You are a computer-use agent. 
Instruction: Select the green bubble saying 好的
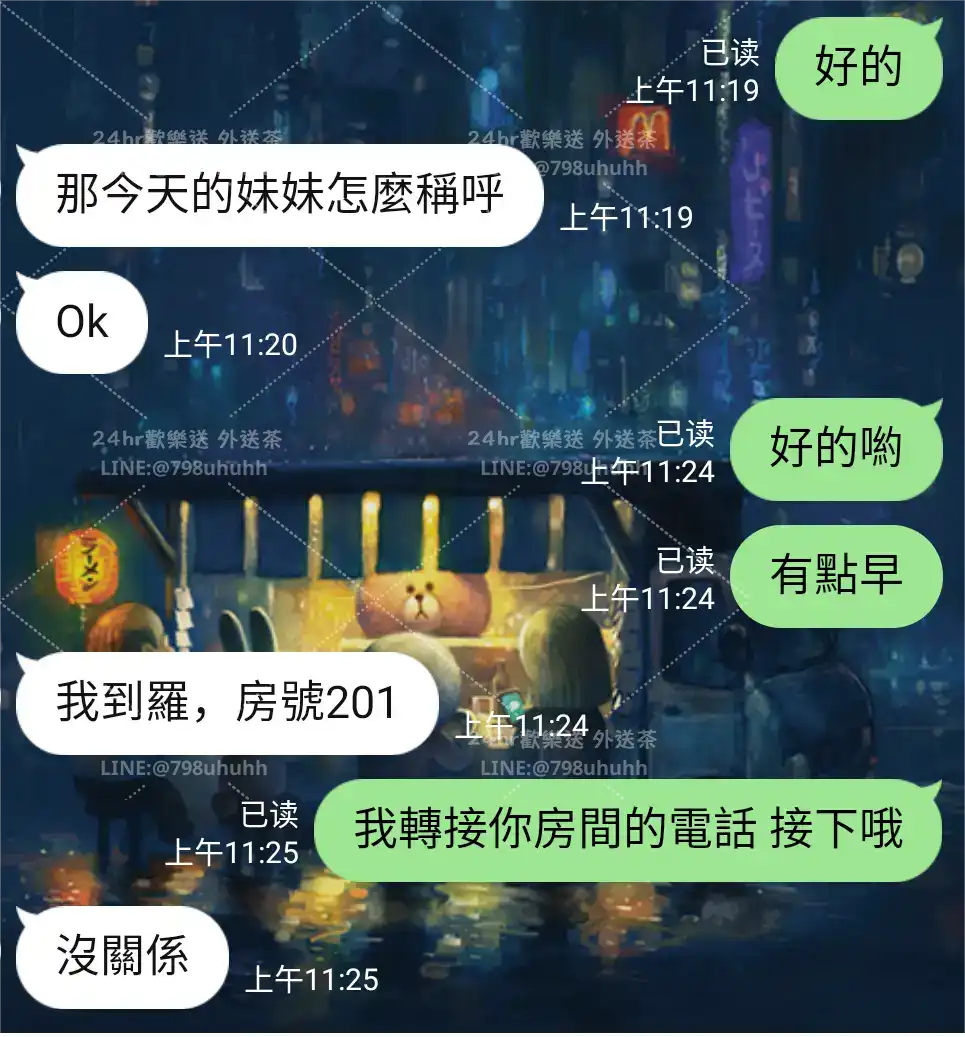pos(858,66)
